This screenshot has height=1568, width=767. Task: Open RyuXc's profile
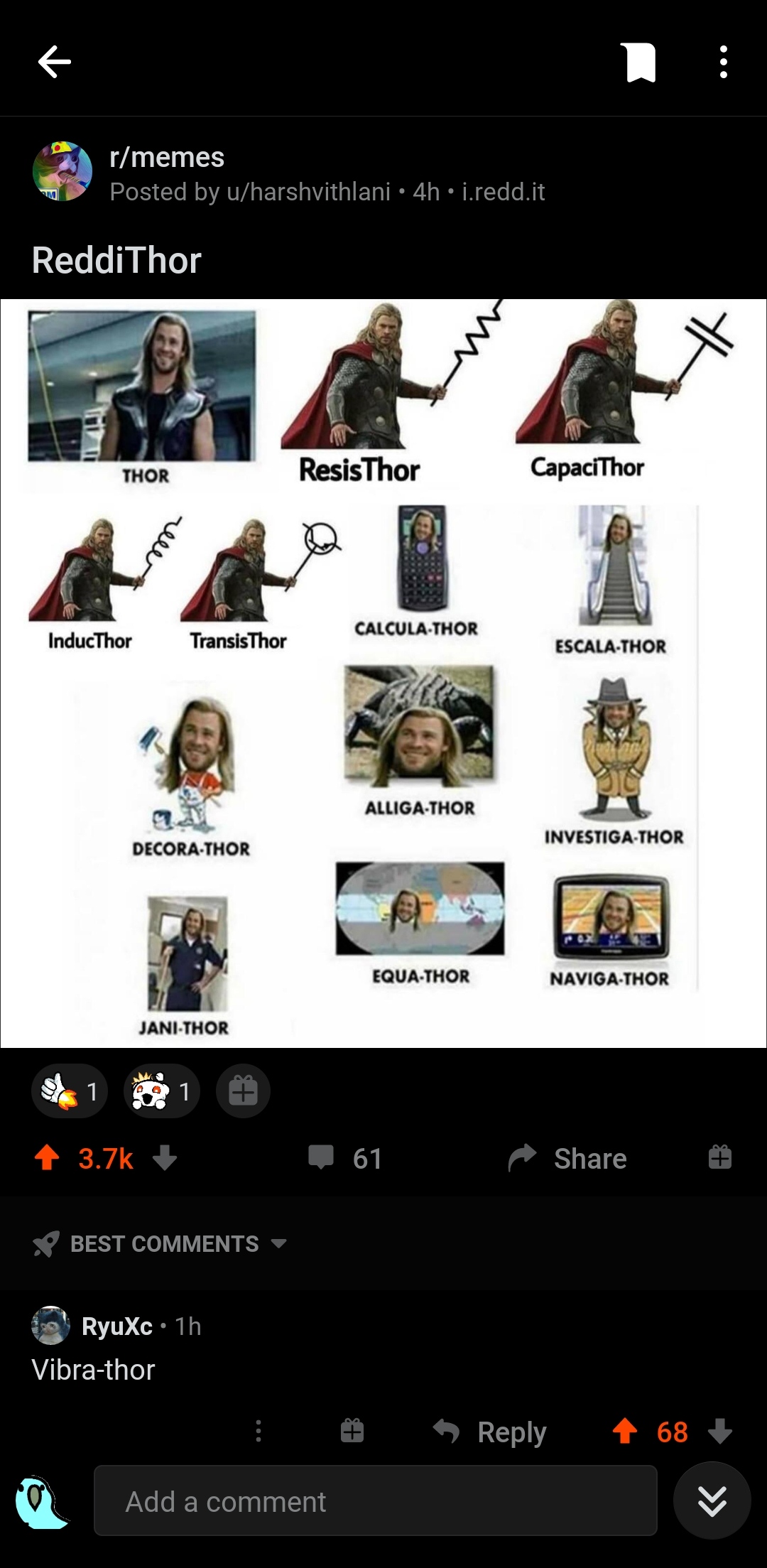(117, 1326)
